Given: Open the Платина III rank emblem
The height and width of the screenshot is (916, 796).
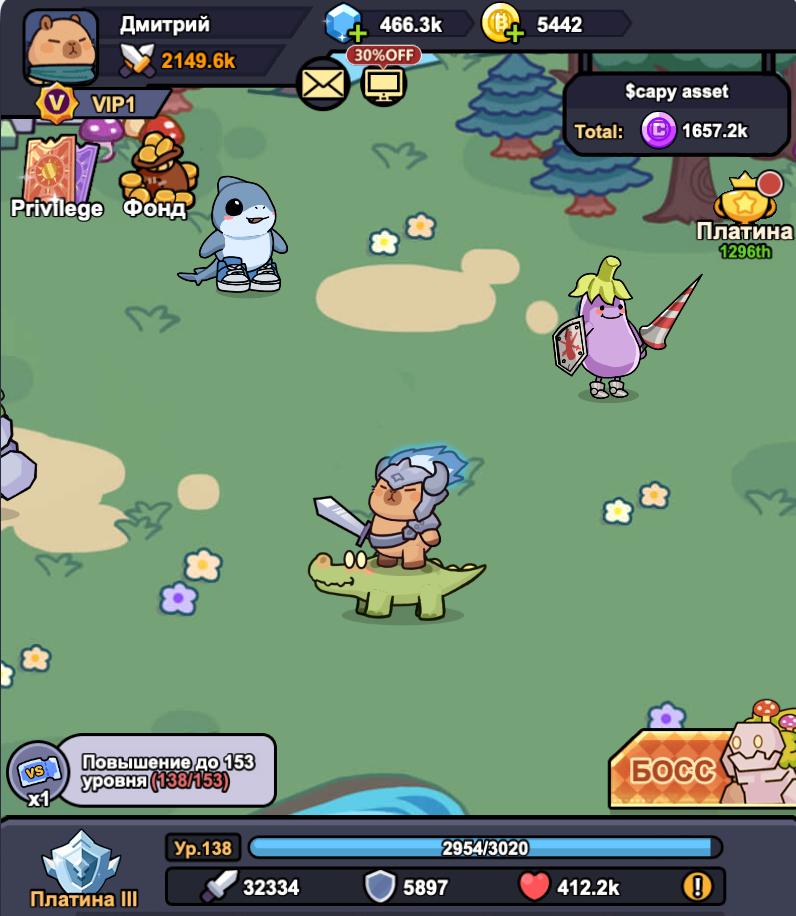Looking at the screenshot, I should [82, 866].
